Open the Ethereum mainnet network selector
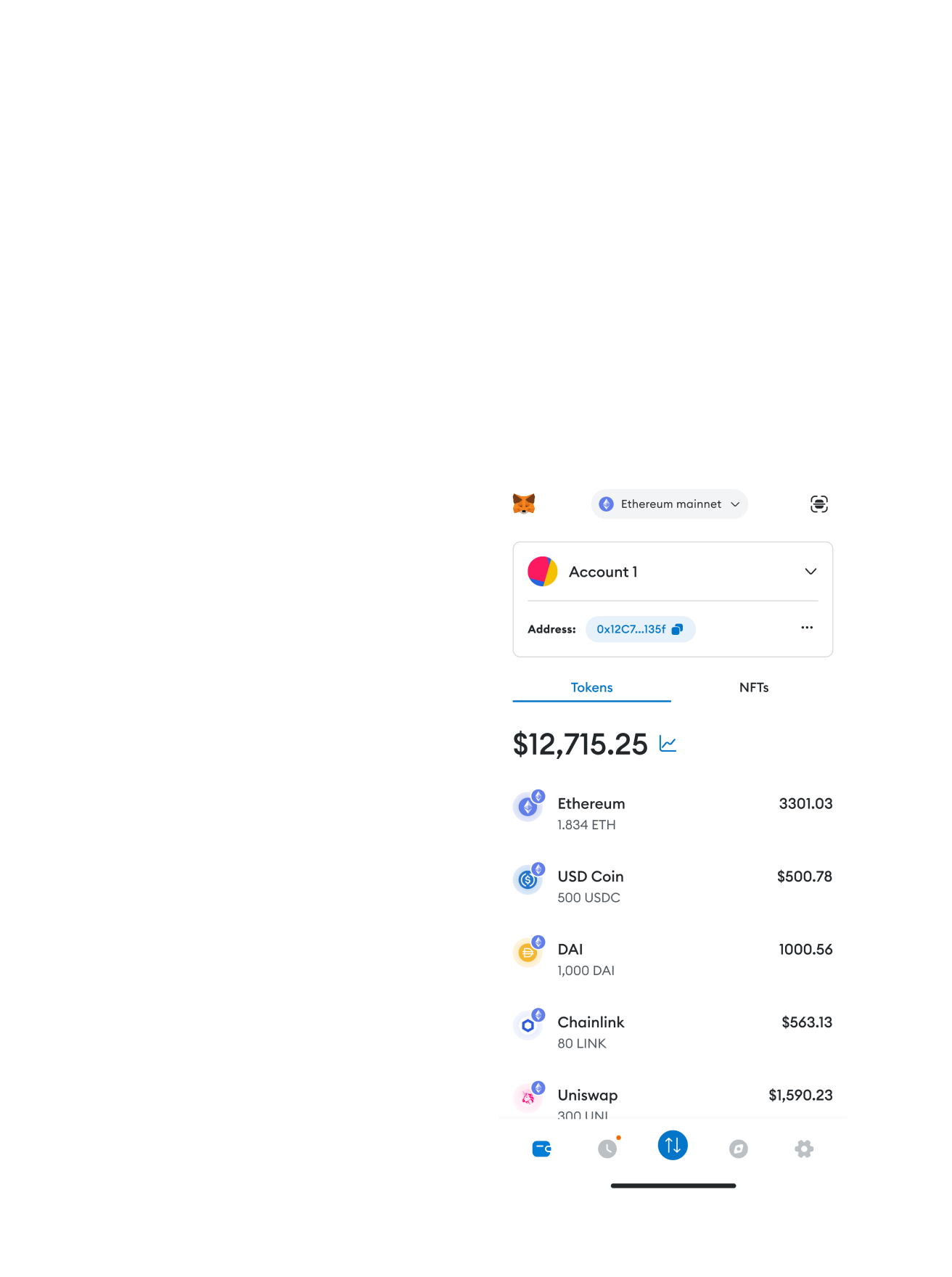Screen dimensions: 952x1277 [x=669, y=504]
